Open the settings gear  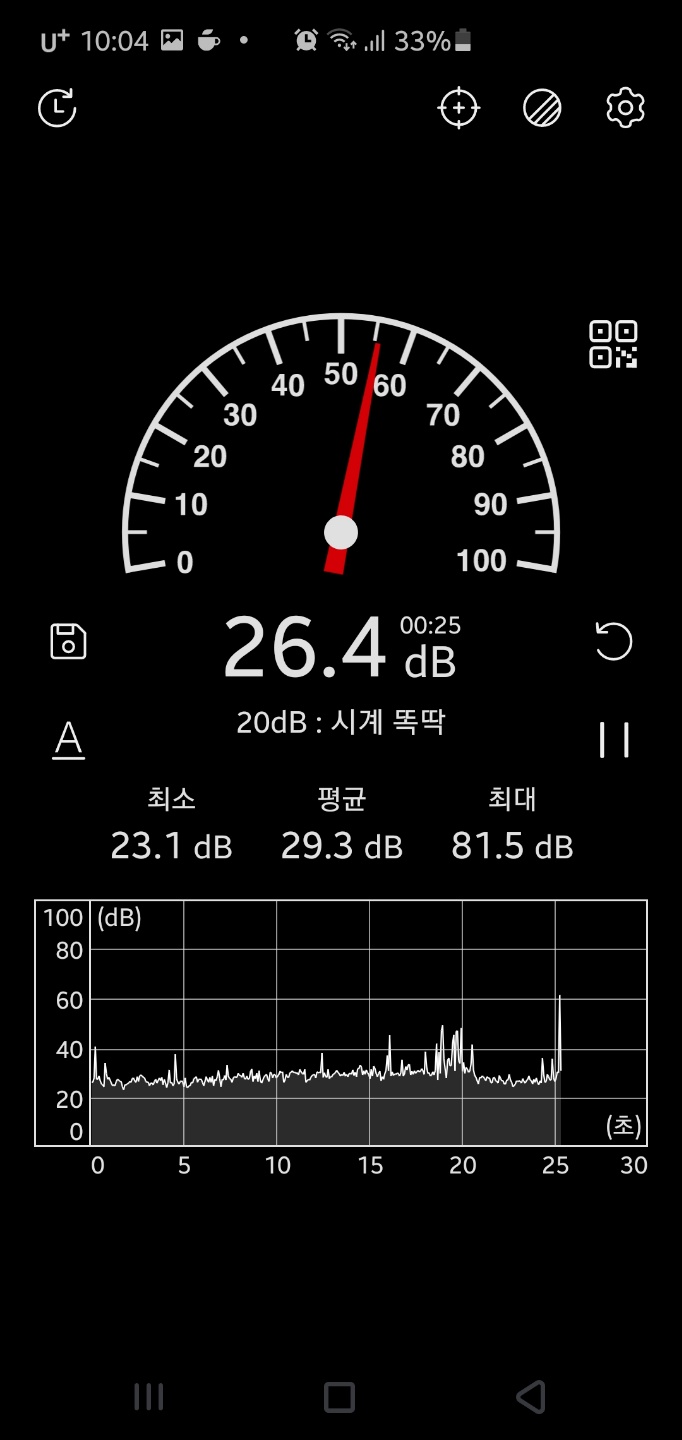(625, 108)
